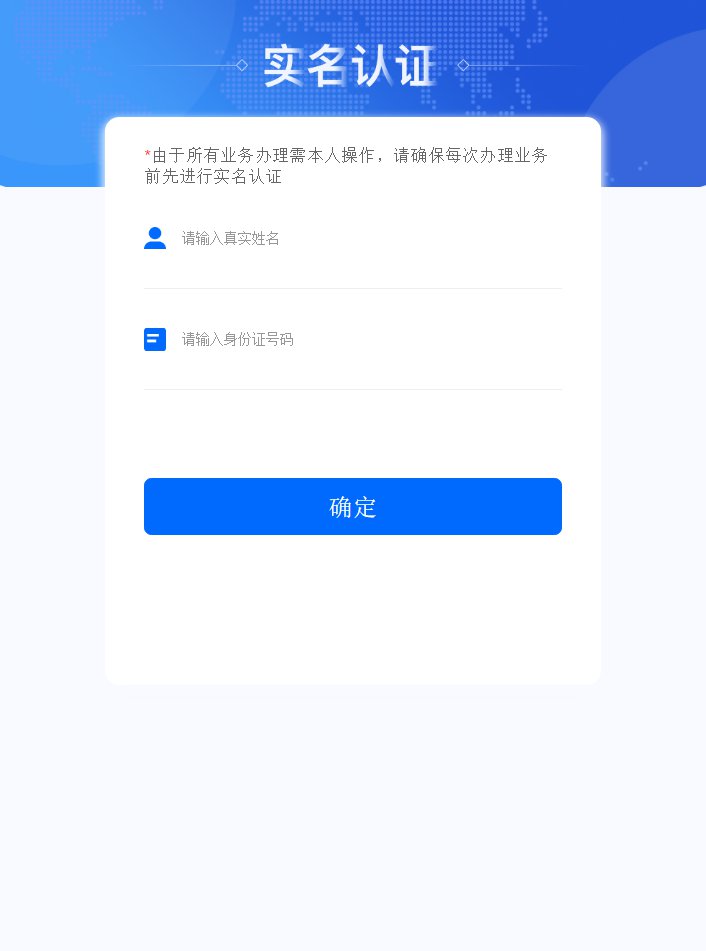This screenshot has width=706, height=951.
Task: Submit with the 确定 button
Action: tap(353, 507)
